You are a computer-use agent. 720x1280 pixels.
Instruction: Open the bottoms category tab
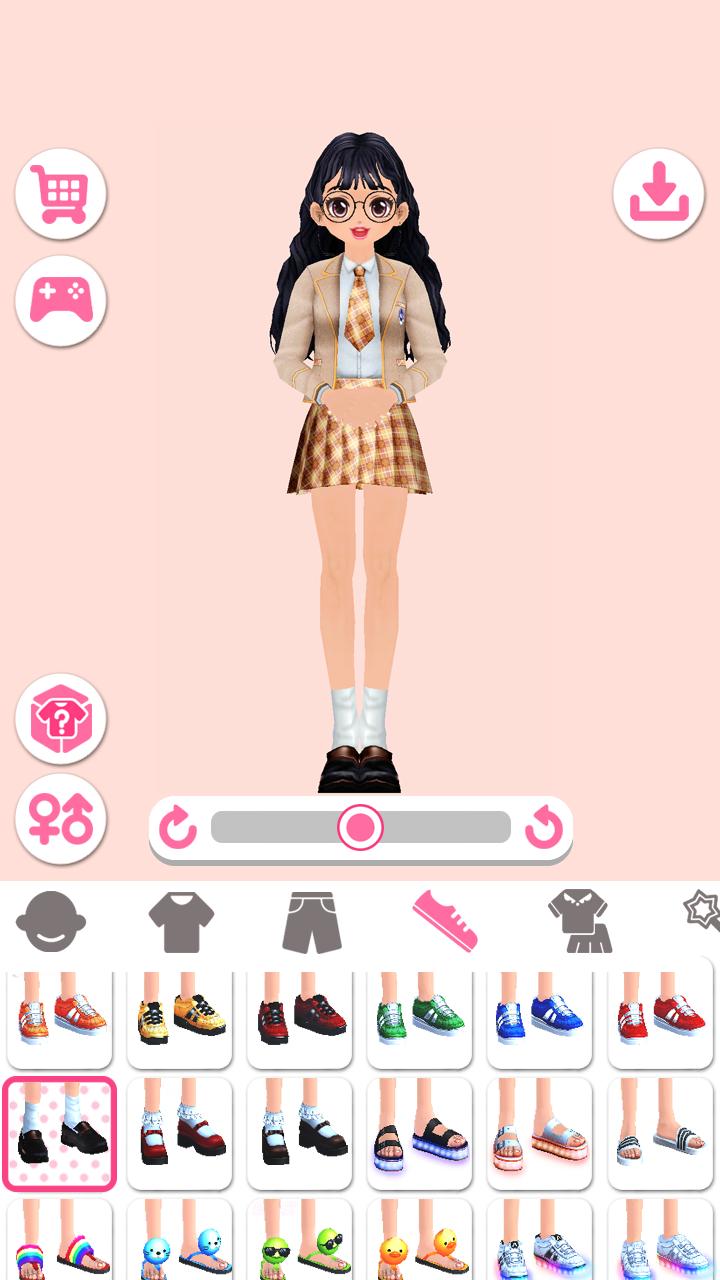(313, 921)
